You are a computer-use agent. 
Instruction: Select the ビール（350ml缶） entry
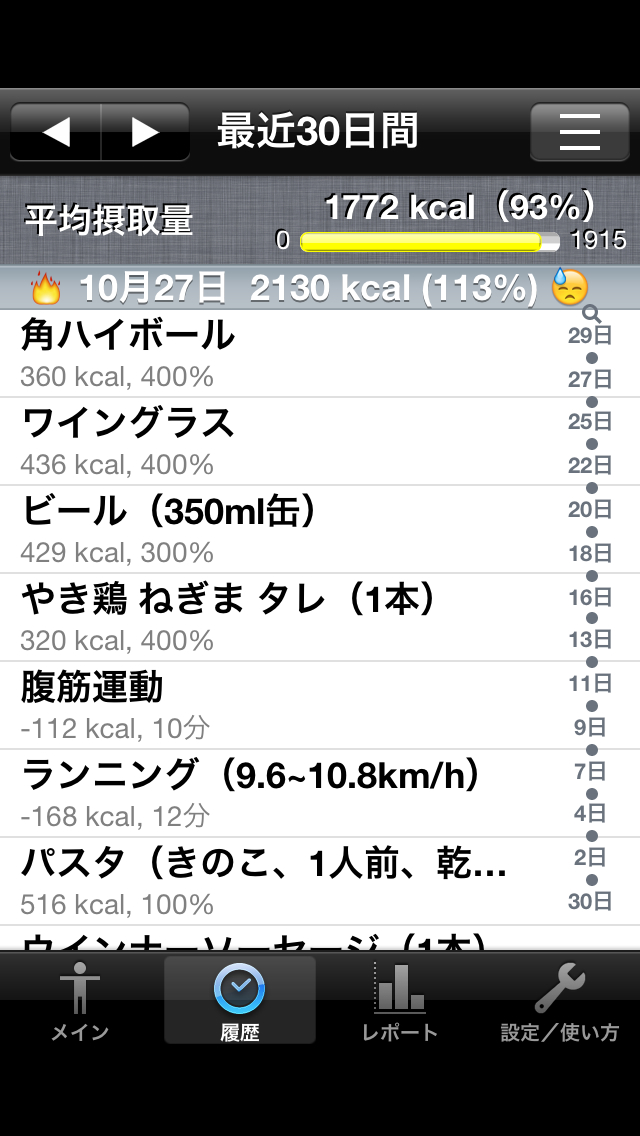pyautogui.click(x=280, y=529)
